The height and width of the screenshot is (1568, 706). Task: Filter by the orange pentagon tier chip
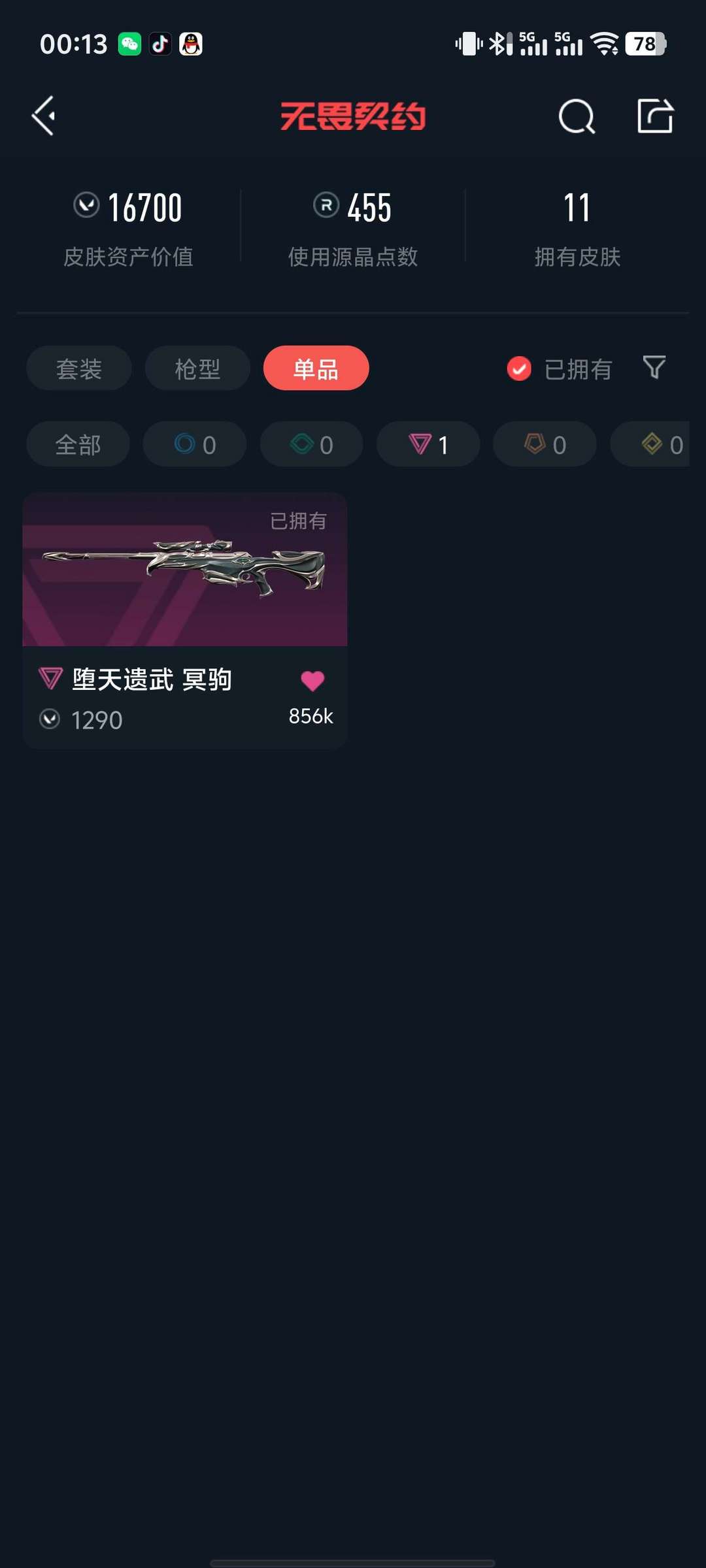tap(545, 444)
